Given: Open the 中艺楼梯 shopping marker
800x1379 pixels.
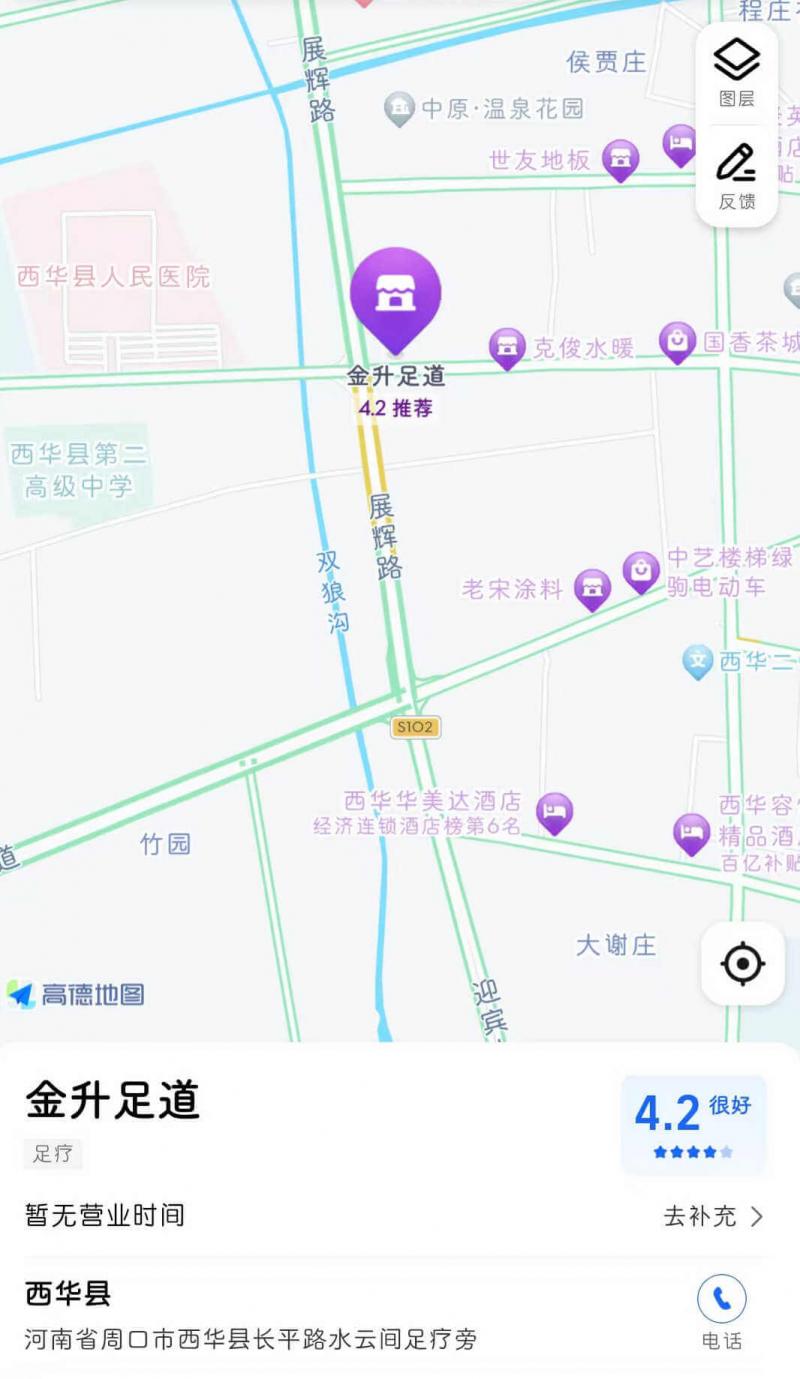Looking at the screenshot, I should click(641, 571).
